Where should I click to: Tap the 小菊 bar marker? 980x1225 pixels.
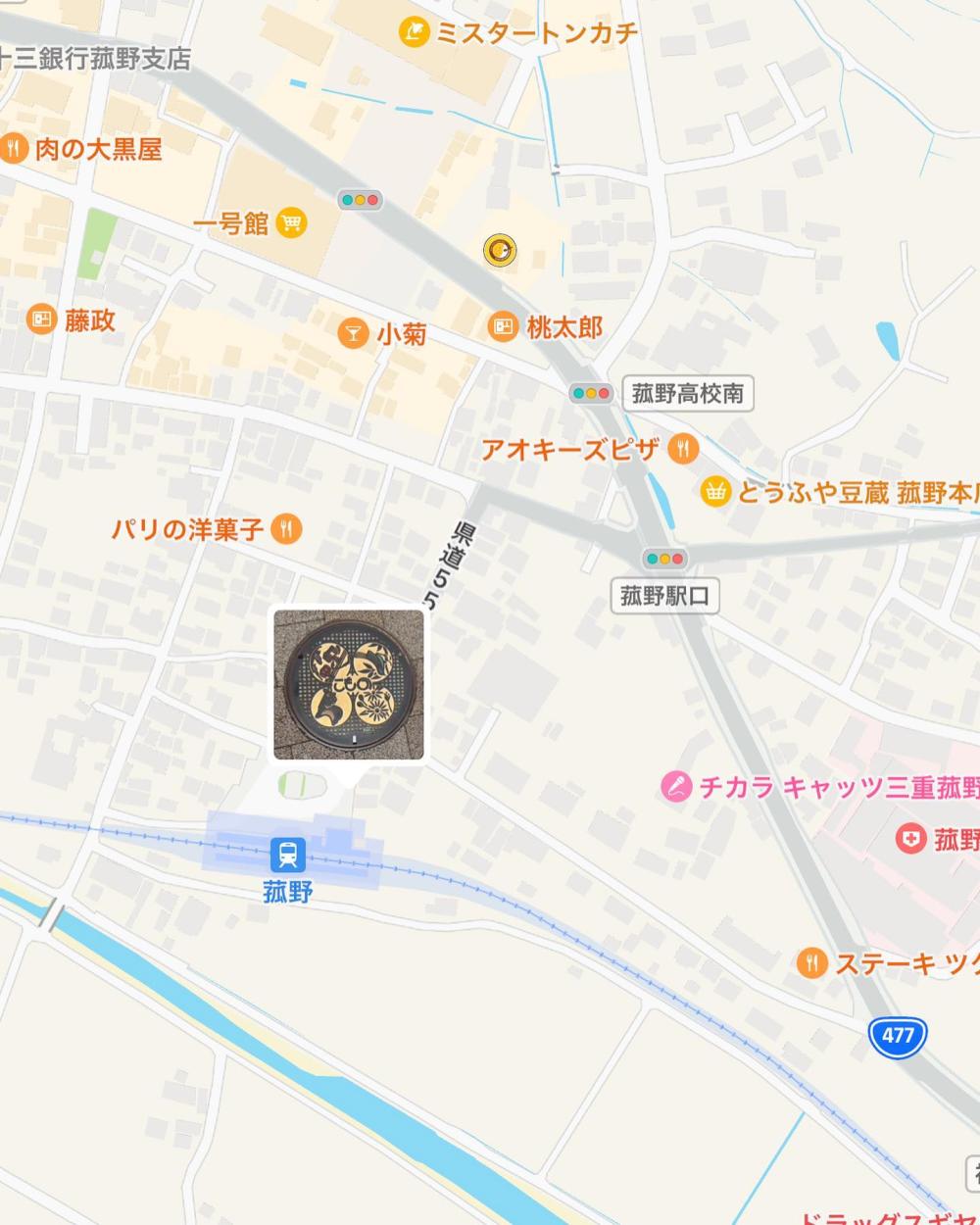click(x=352, y=333)
